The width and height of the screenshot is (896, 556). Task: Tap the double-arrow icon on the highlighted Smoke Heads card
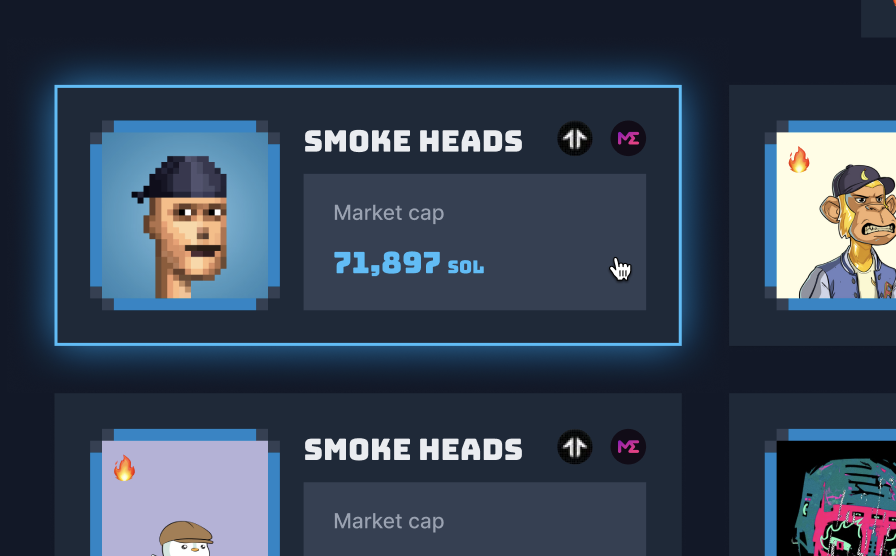tap(575, 139)
